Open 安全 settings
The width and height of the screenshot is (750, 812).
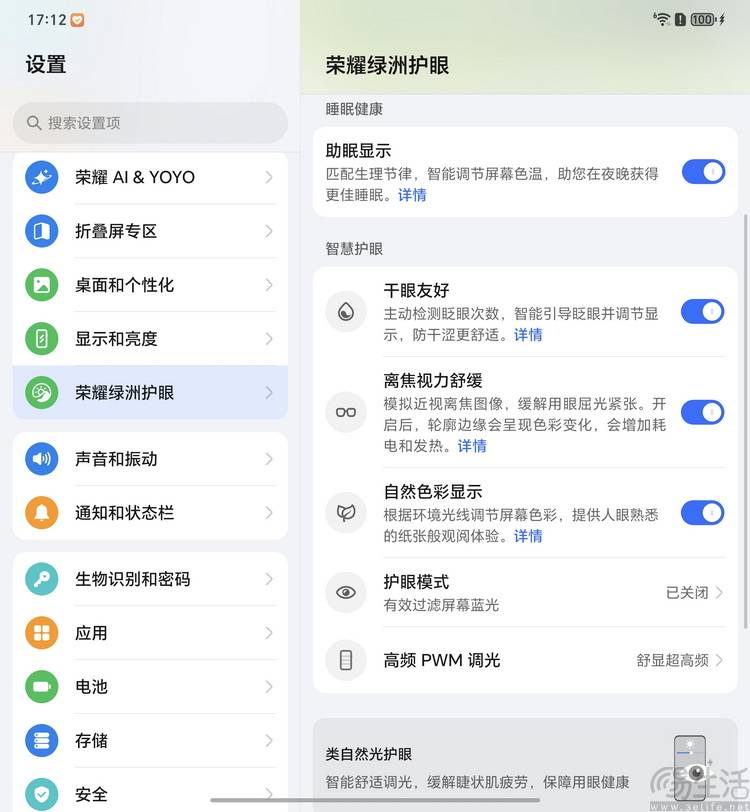tap(150, 794)
